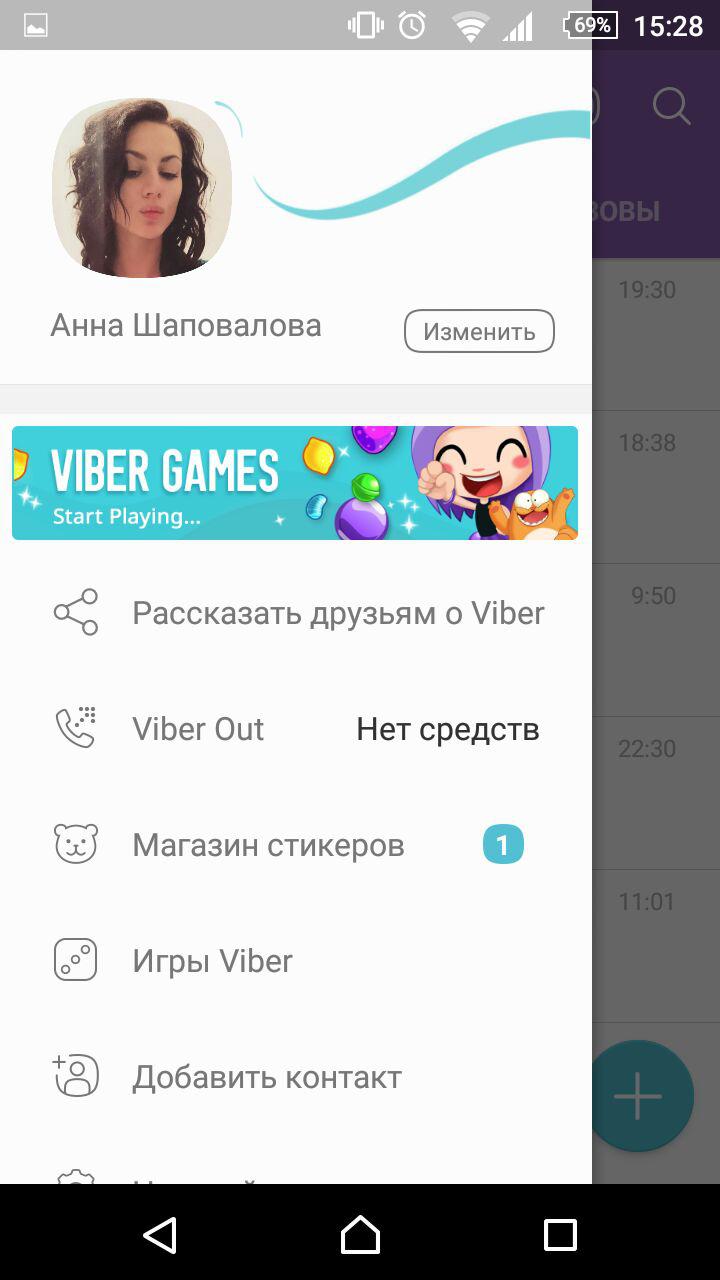Open the Viber Games banner

click(294, 483)
